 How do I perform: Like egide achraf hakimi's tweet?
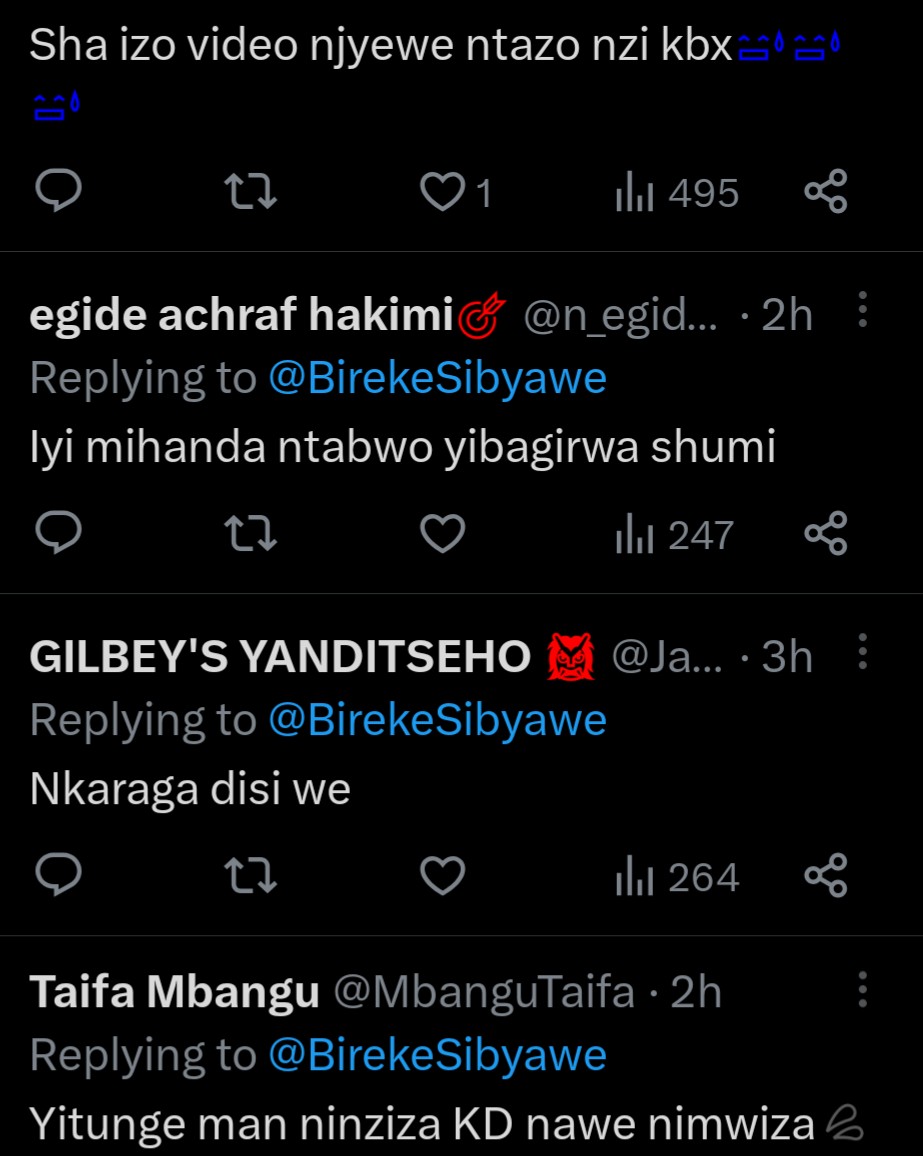coord(441,534)
